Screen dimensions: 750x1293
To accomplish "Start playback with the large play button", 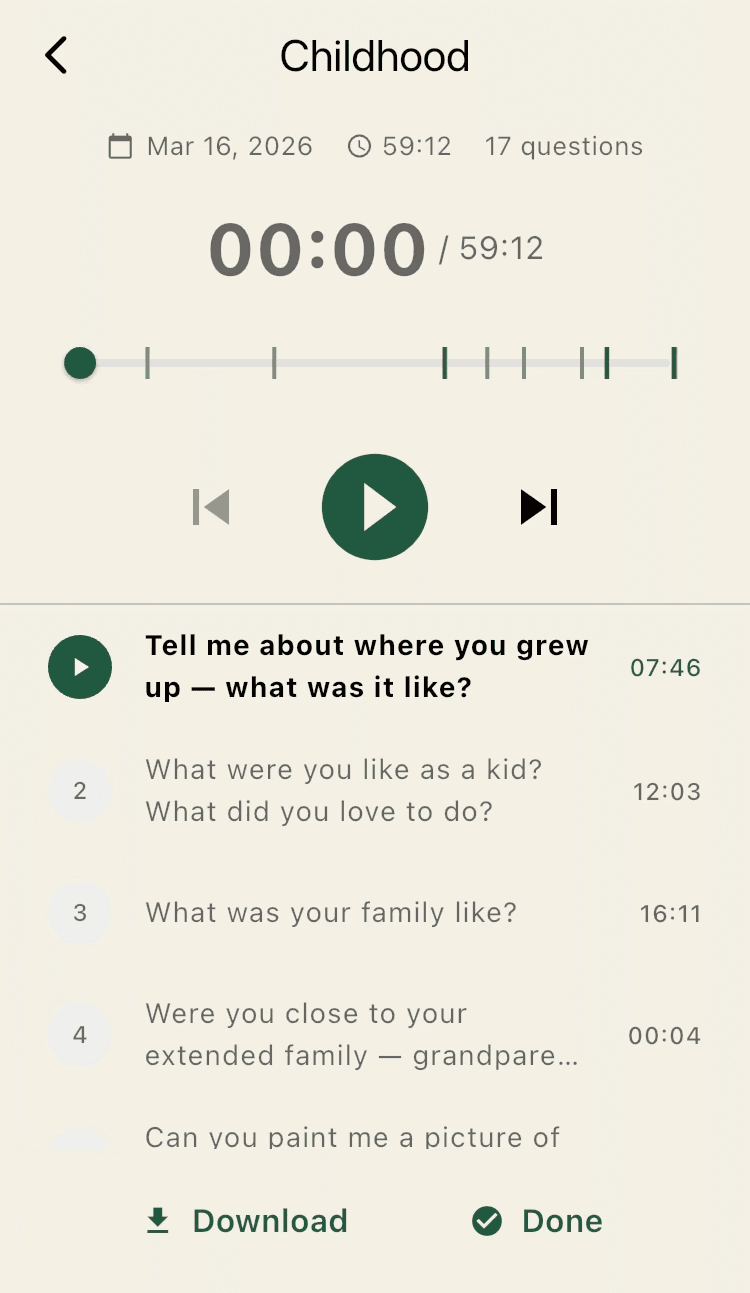I will point(375,507).
